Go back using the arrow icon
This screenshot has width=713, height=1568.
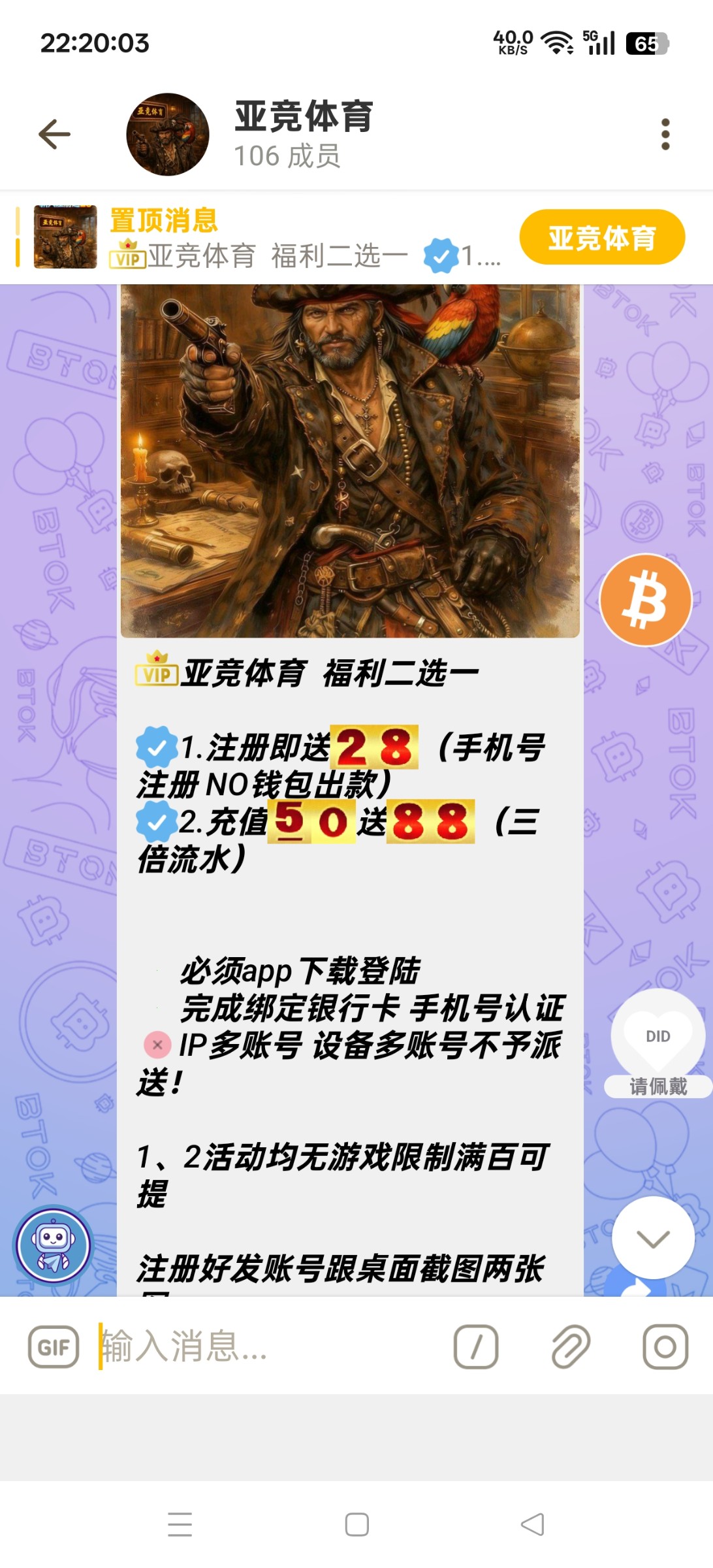55,134
